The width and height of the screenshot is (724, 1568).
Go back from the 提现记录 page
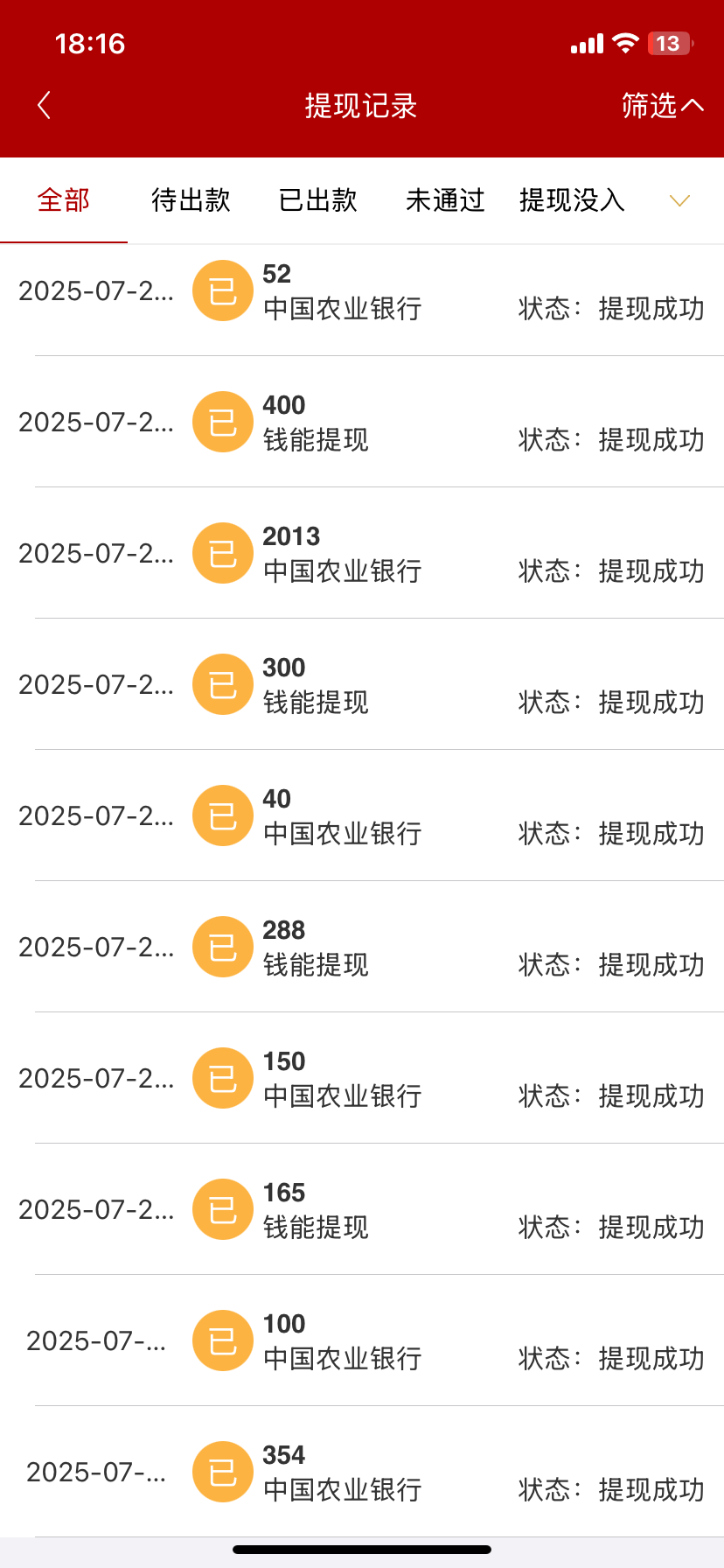click(44, 106)
